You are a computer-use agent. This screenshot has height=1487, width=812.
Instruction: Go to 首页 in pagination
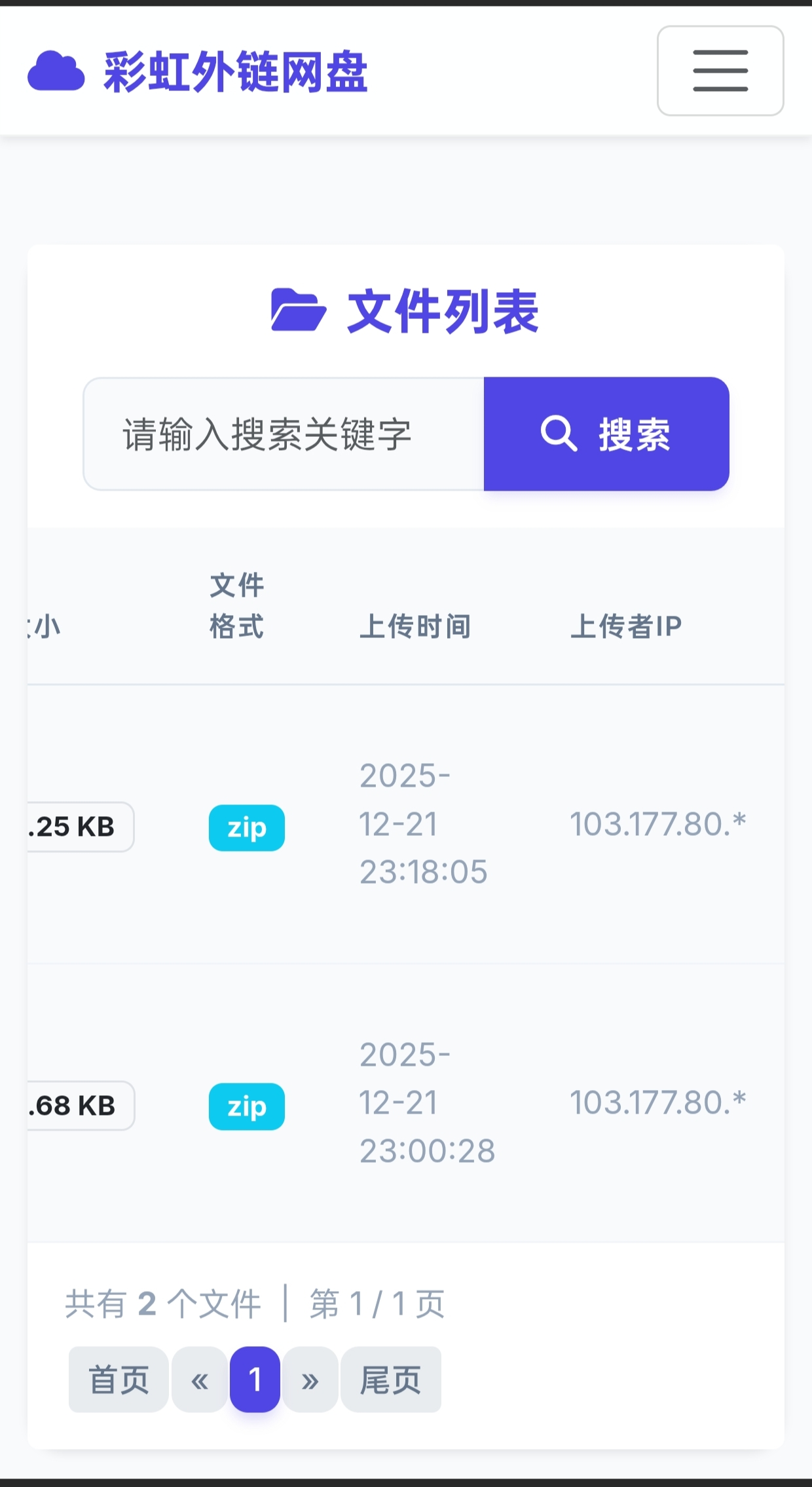pyautogui.click(x=118, y=1380)
